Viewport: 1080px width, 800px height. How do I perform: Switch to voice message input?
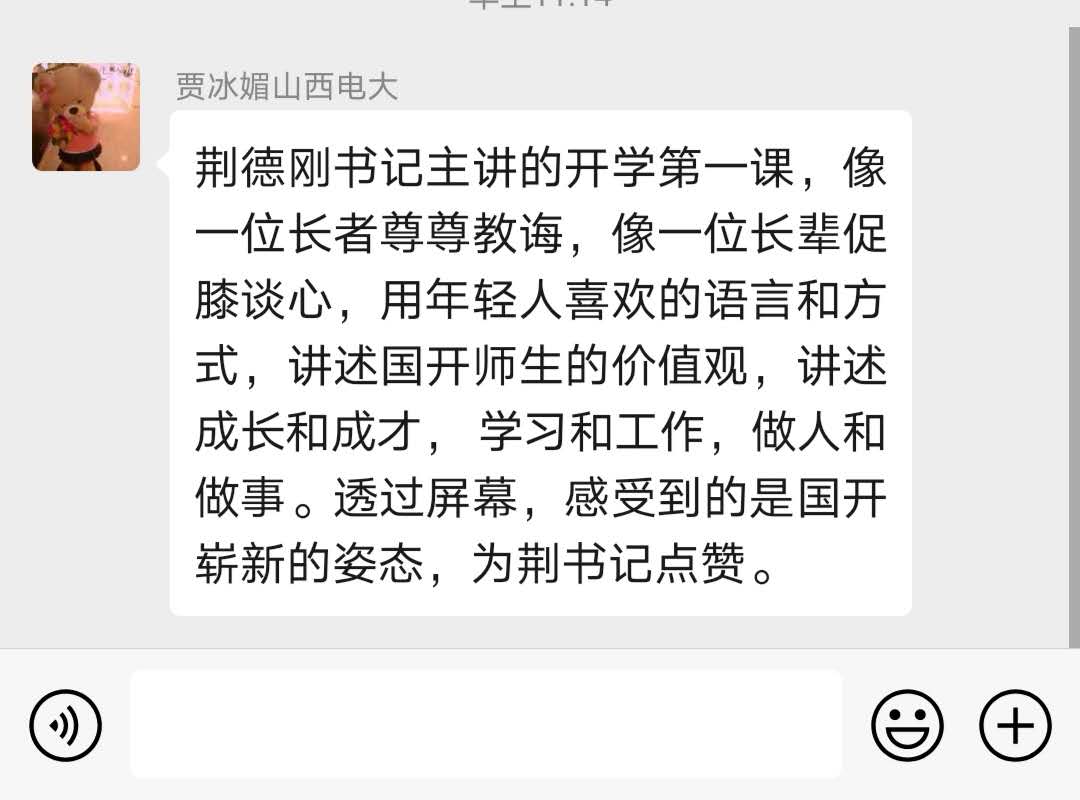point(66,725)
